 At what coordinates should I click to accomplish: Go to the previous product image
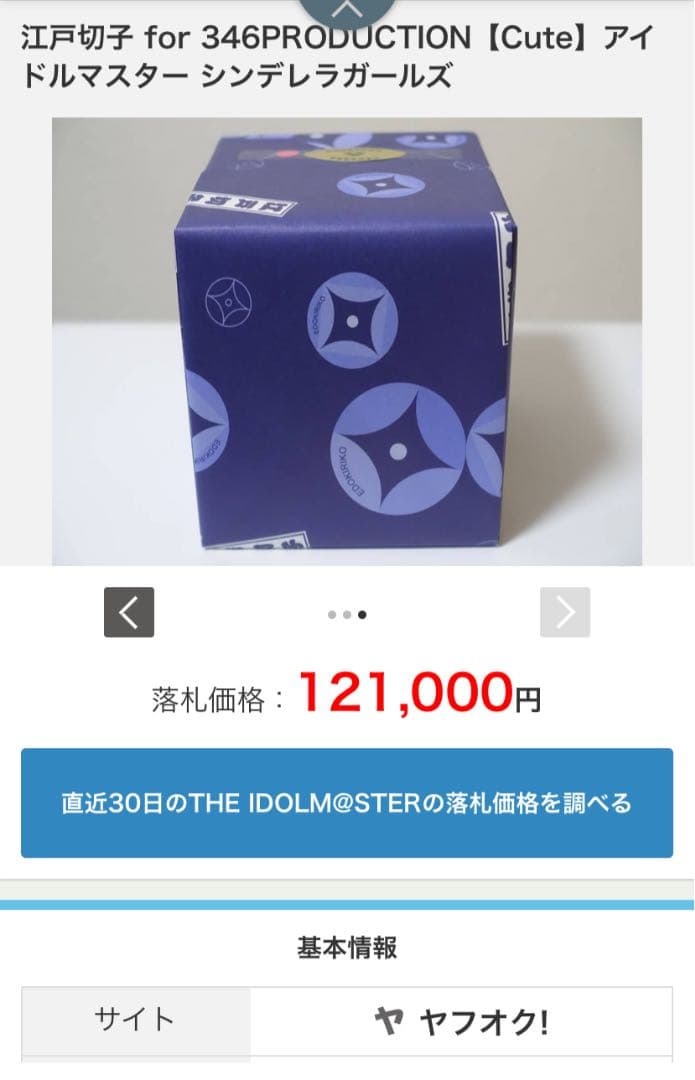[129, 612]
